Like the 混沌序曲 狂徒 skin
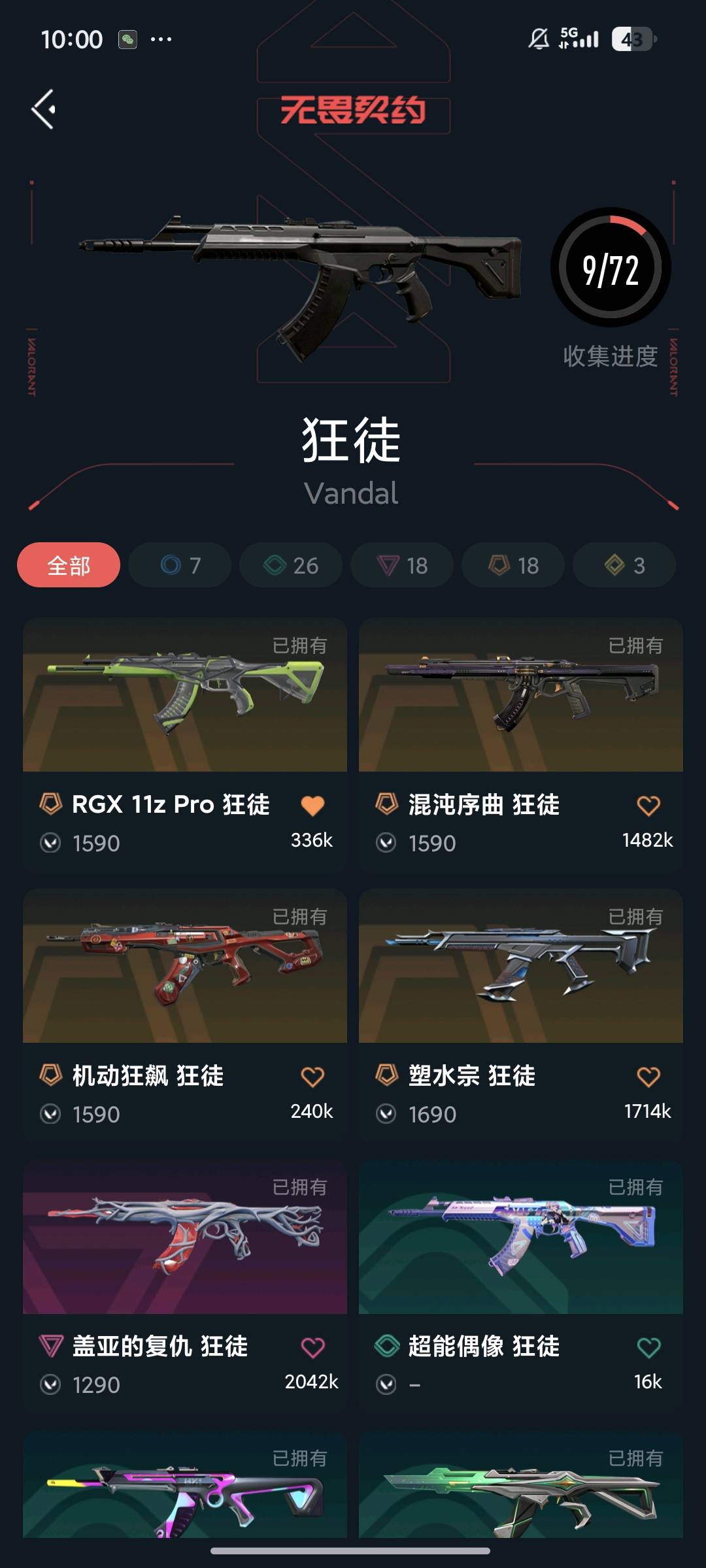 [648, 806]
